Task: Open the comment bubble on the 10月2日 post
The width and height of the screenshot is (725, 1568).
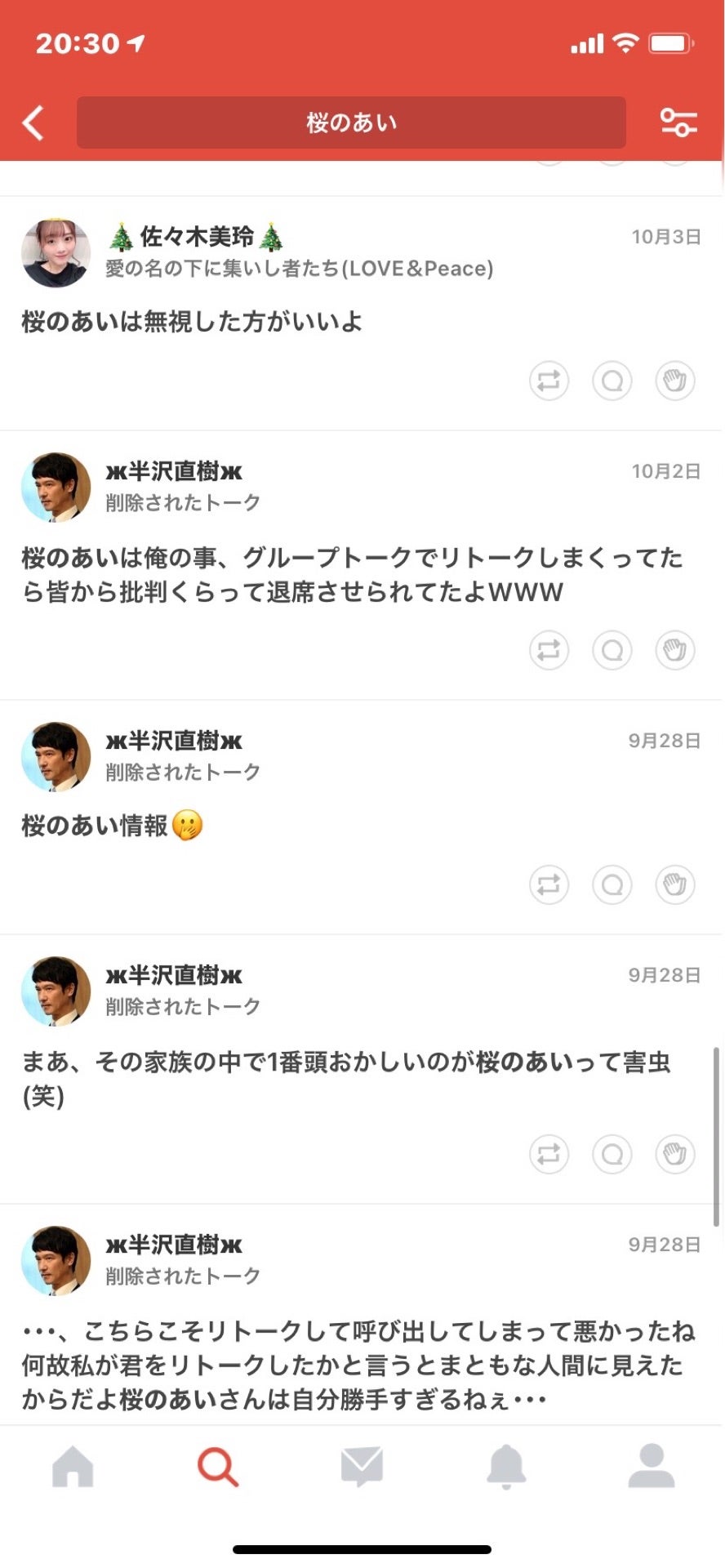Action: (612, 651)
